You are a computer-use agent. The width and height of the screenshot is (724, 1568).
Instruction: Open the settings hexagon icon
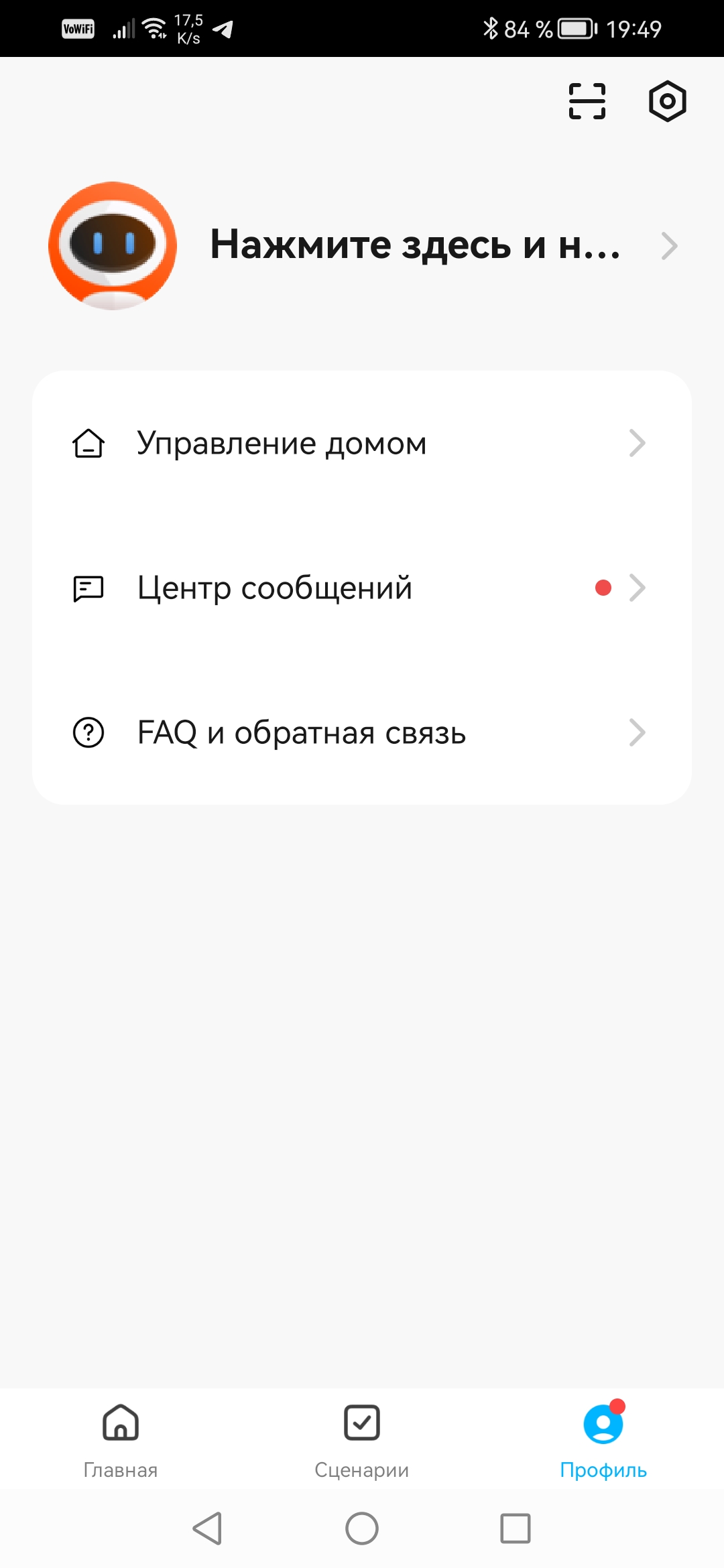click(x=667, y=101)
